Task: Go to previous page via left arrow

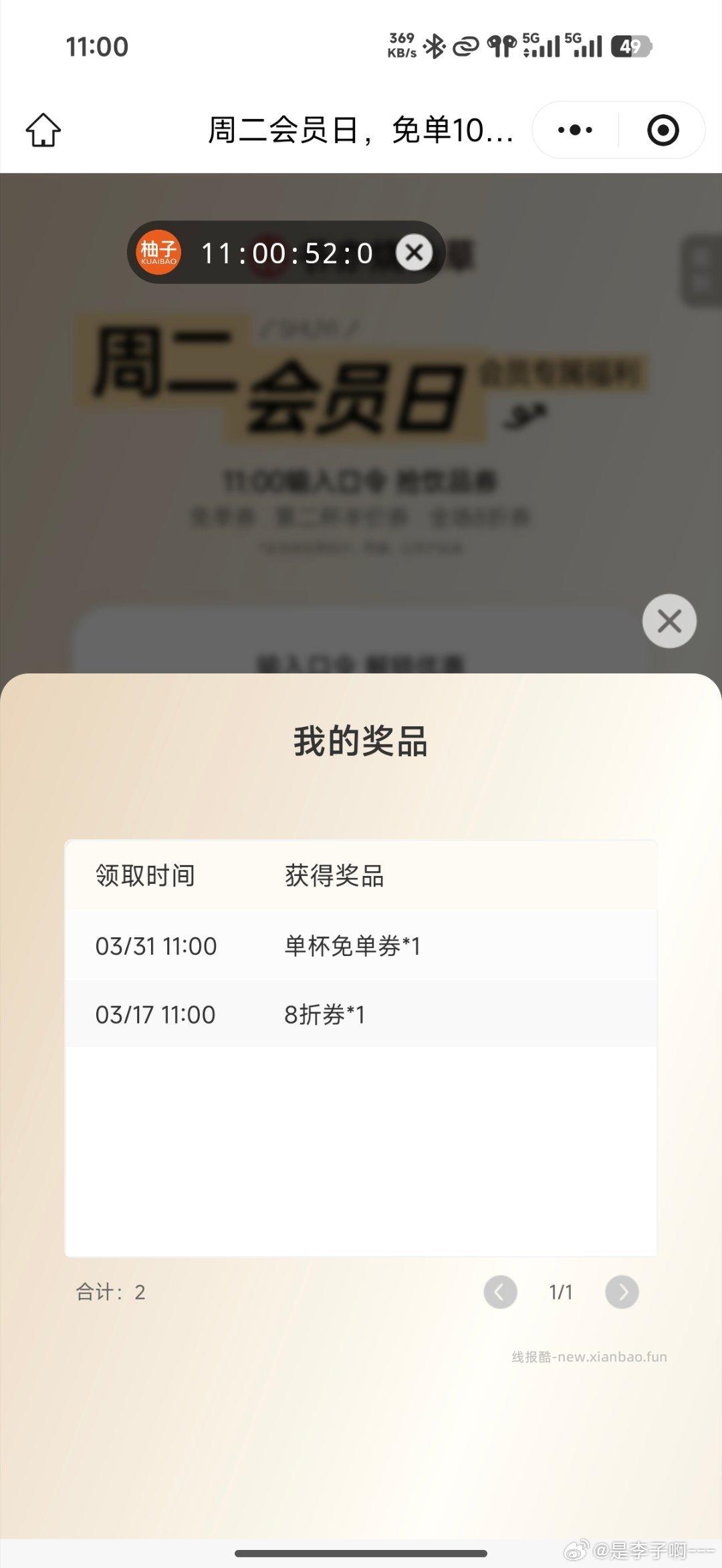Action: 499,1291
